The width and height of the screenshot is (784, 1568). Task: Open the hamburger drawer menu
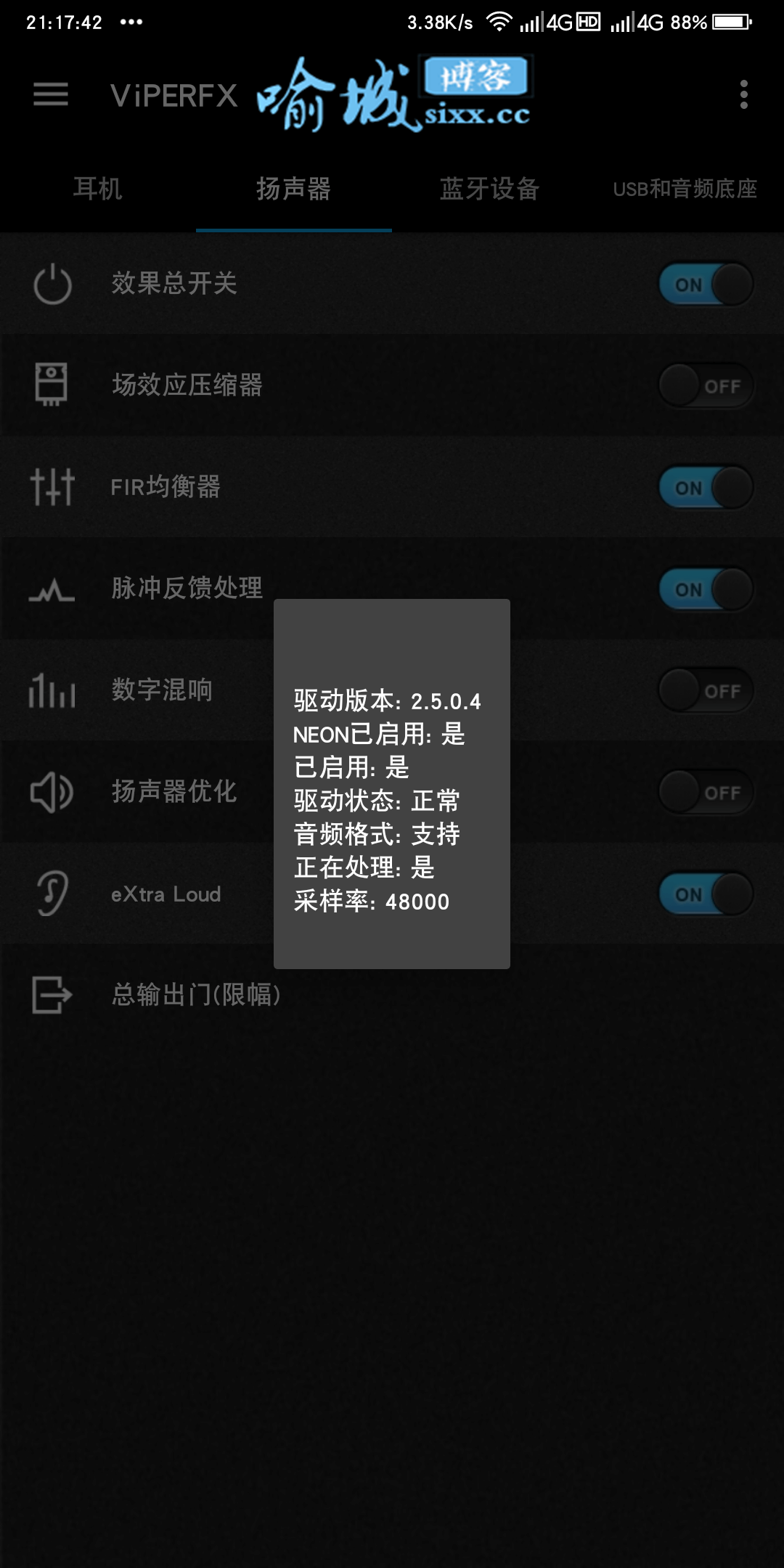51,94
